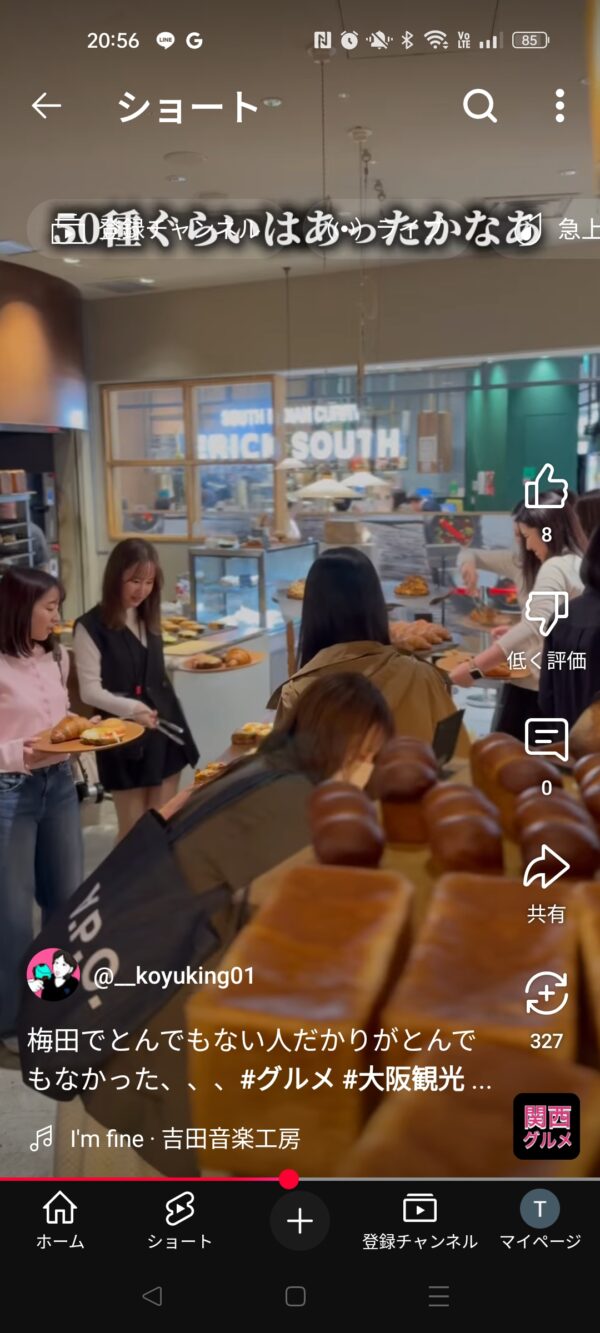Tap the system back button
600x1333 pixels.
click(x=152, y=1296)
